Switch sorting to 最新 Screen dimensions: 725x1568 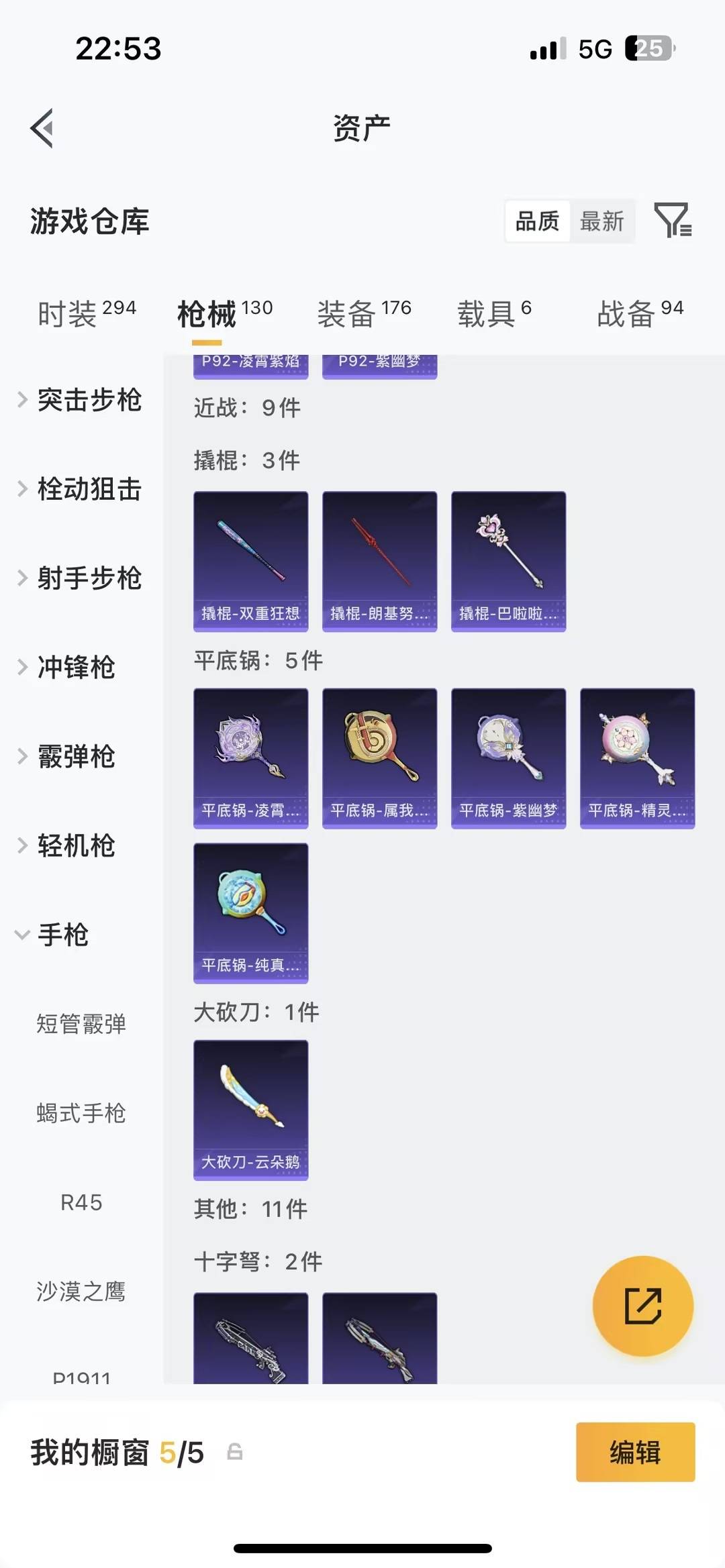click(x=602, y=221)
